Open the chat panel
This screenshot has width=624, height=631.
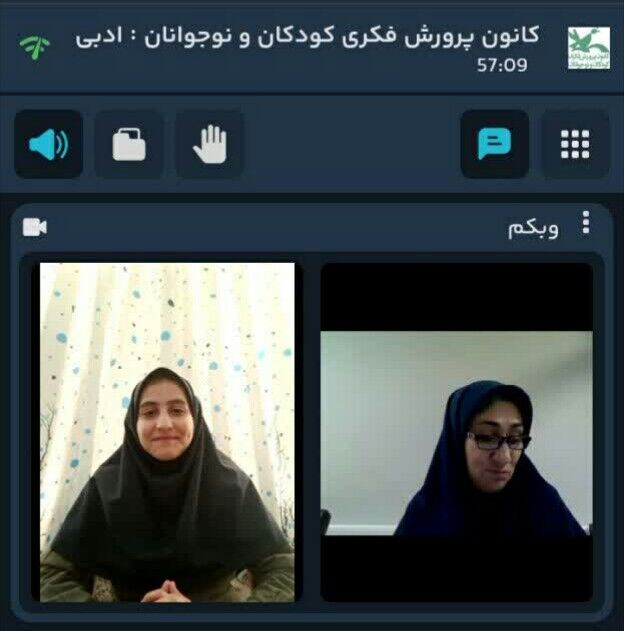[494, 146]
